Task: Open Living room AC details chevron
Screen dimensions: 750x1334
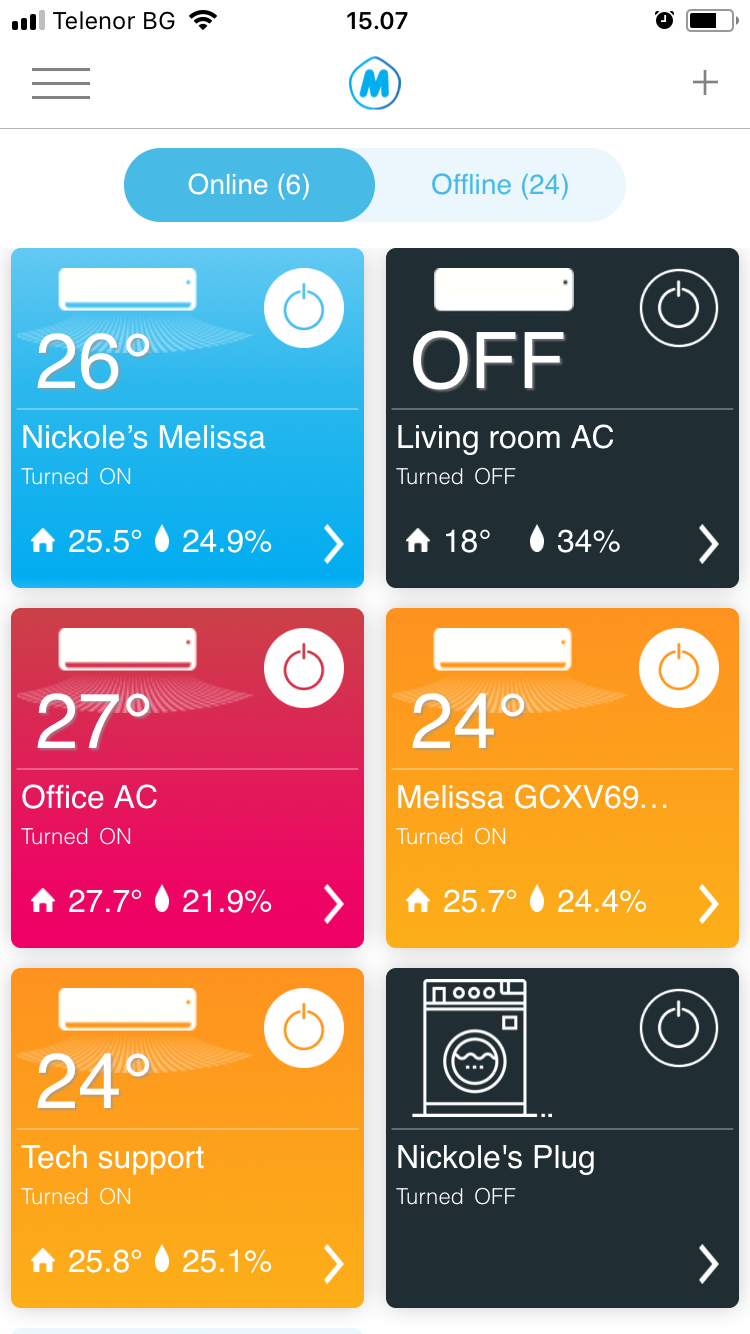Action: [708, 544]
